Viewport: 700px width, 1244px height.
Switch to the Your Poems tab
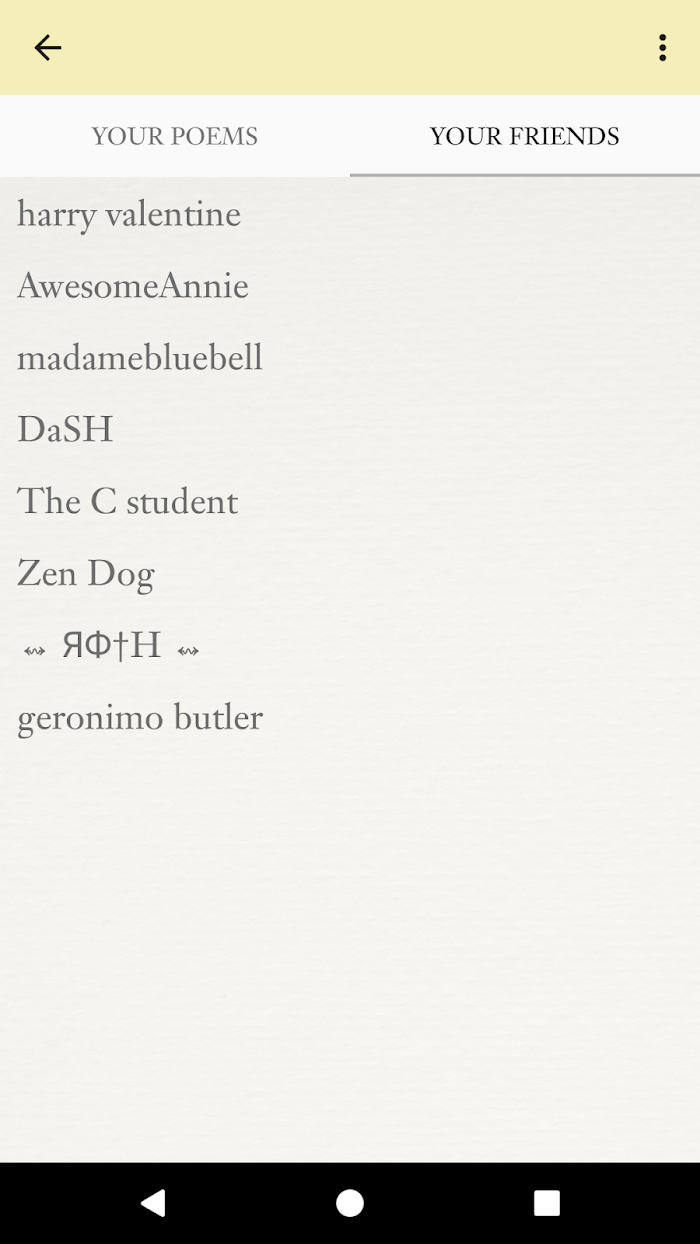click(175, 136)
